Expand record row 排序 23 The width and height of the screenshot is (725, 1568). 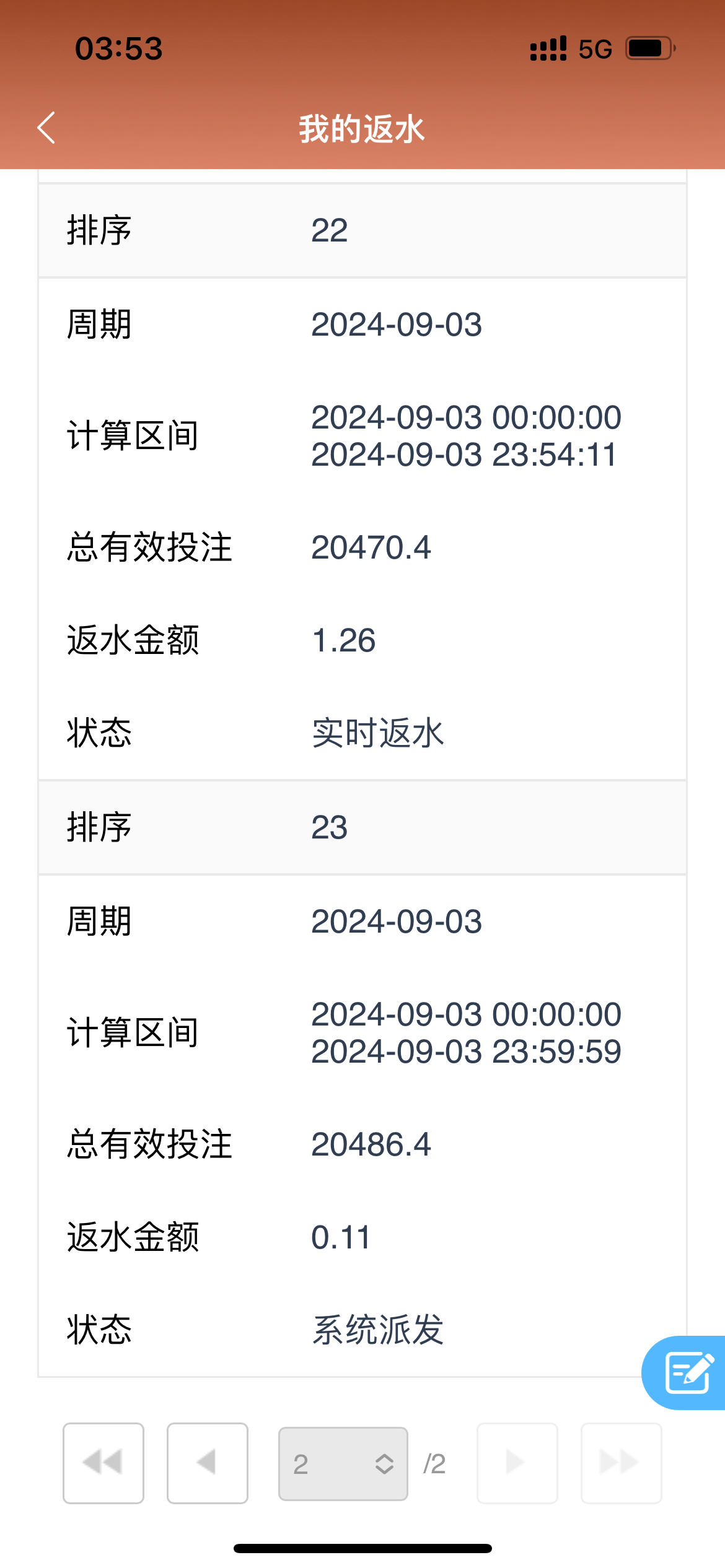click(x=362, y=828)
